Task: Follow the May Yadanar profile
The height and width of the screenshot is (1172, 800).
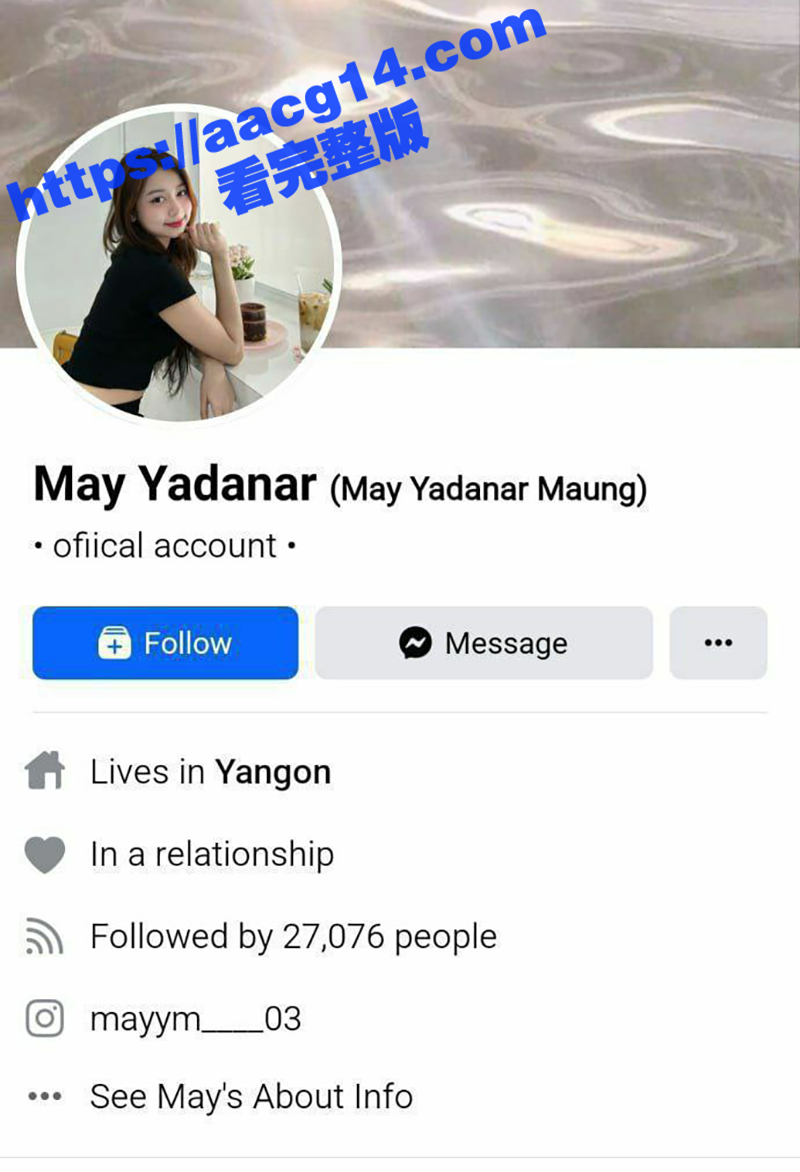Action: tap(165, 643)
